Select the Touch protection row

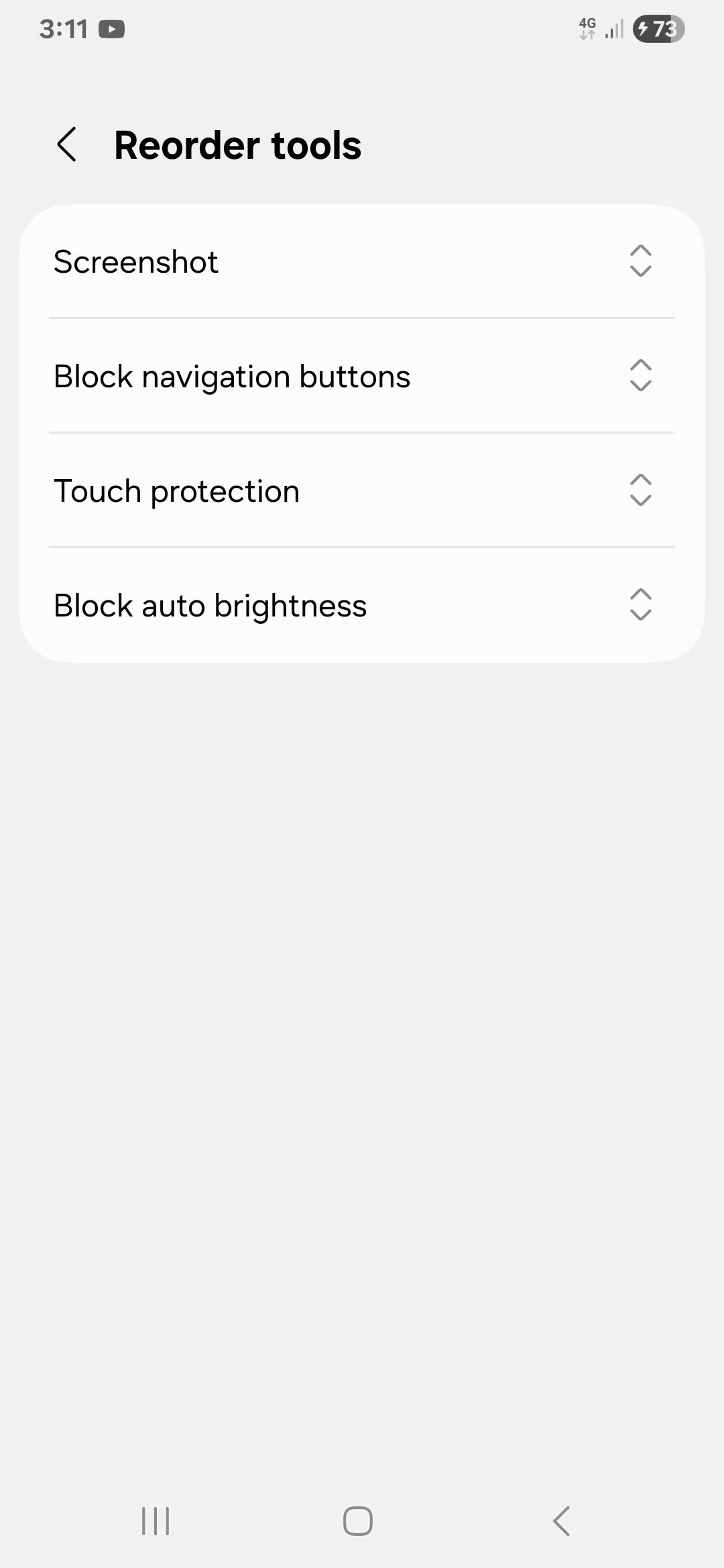coord(362,491)
